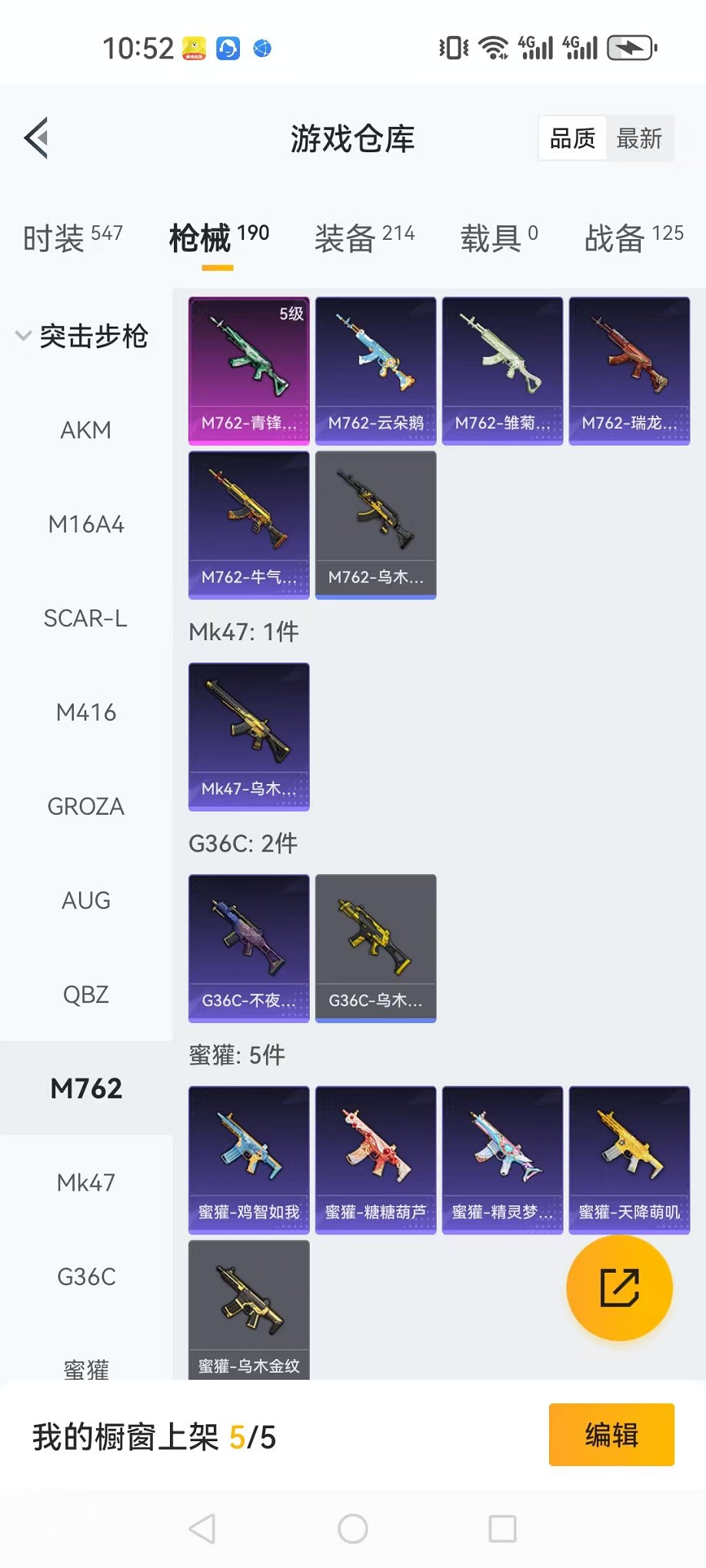
Task: Switch to the 时装 tab
Action: (x=72, y=238)
